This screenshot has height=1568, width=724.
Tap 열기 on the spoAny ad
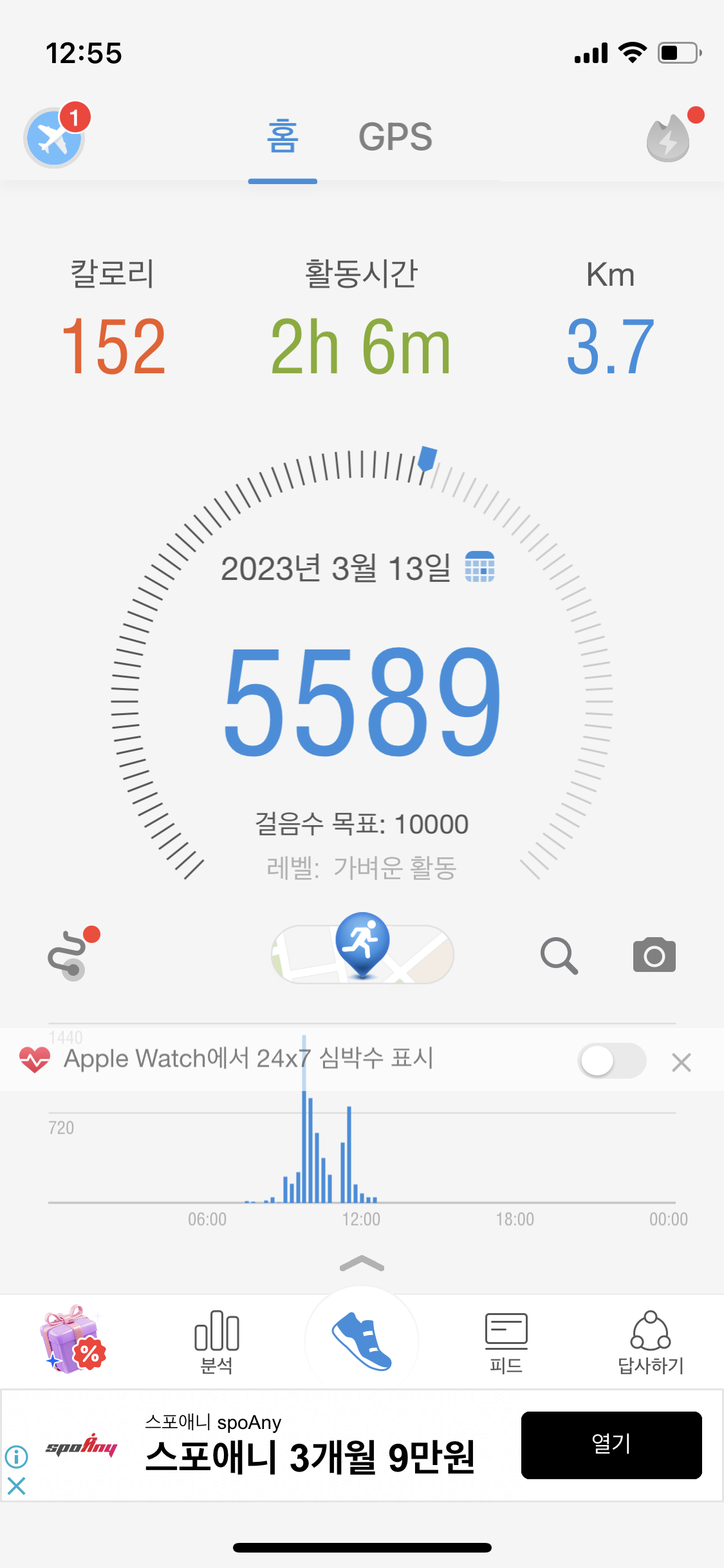611,1445
